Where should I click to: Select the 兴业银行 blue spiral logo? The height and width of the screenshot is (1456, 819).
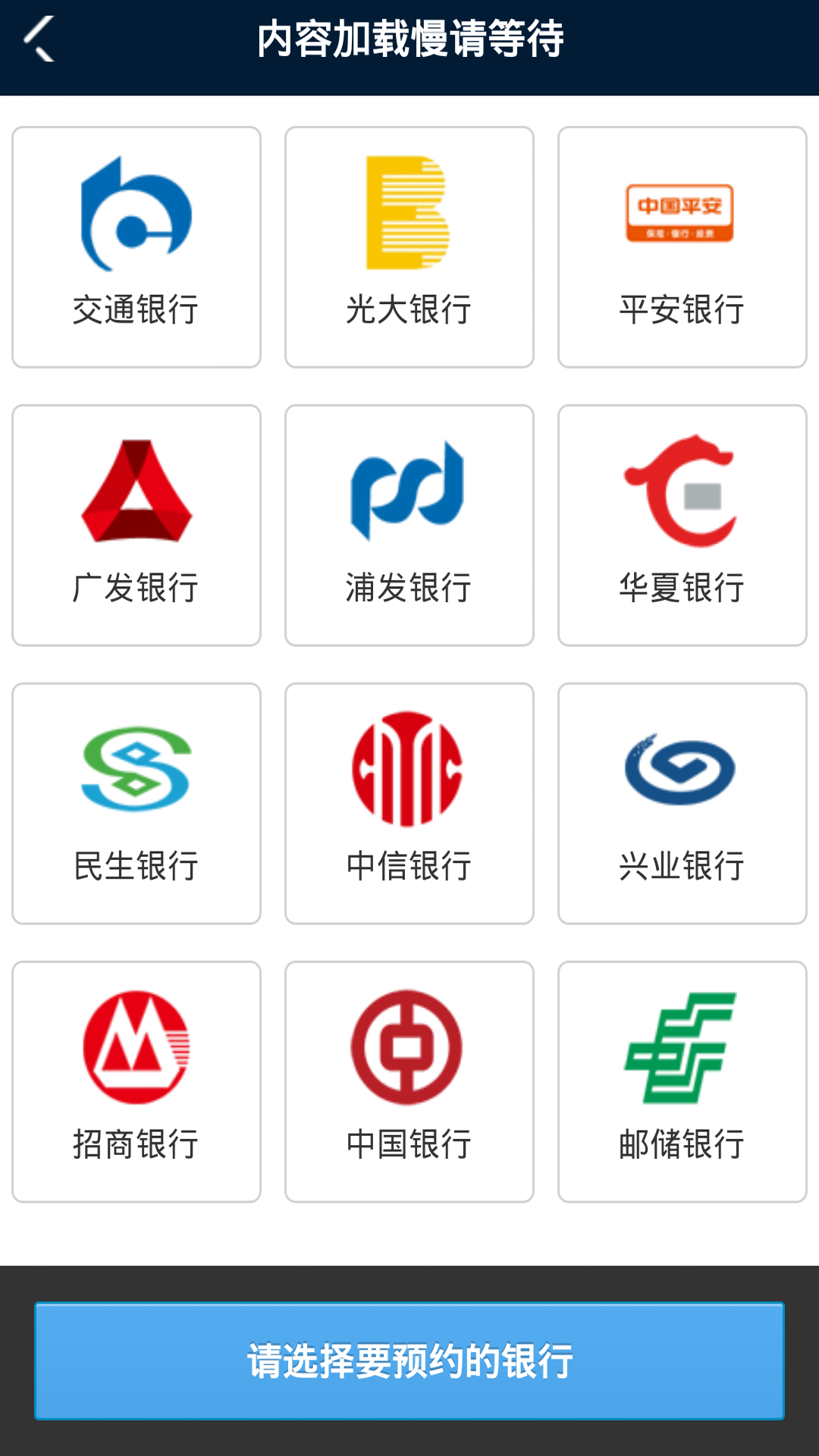coord(681,770)
